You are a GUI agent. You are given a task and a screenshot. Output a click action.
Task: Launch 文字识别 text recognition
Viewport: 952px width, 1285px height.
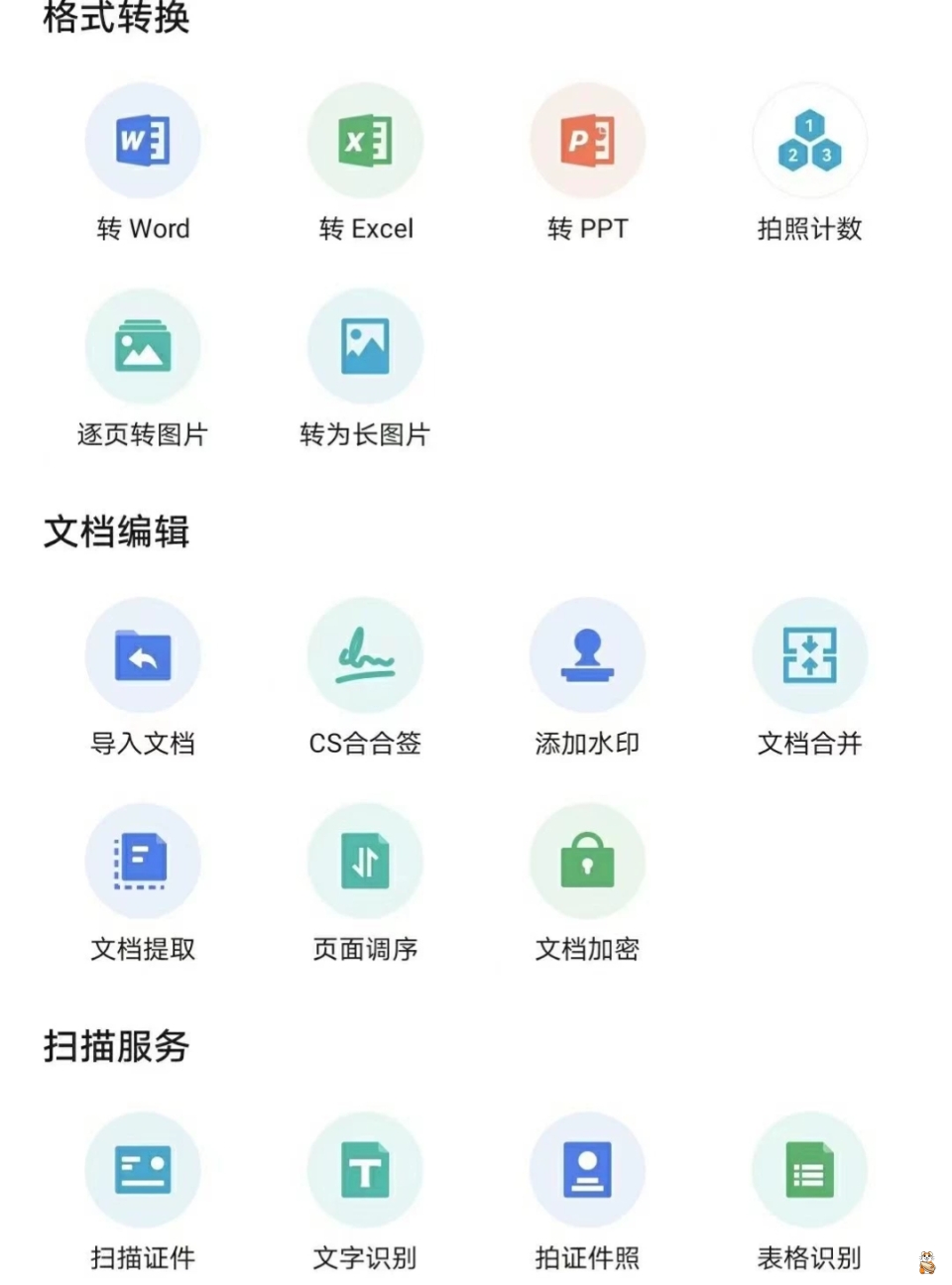coord(365,1171)
